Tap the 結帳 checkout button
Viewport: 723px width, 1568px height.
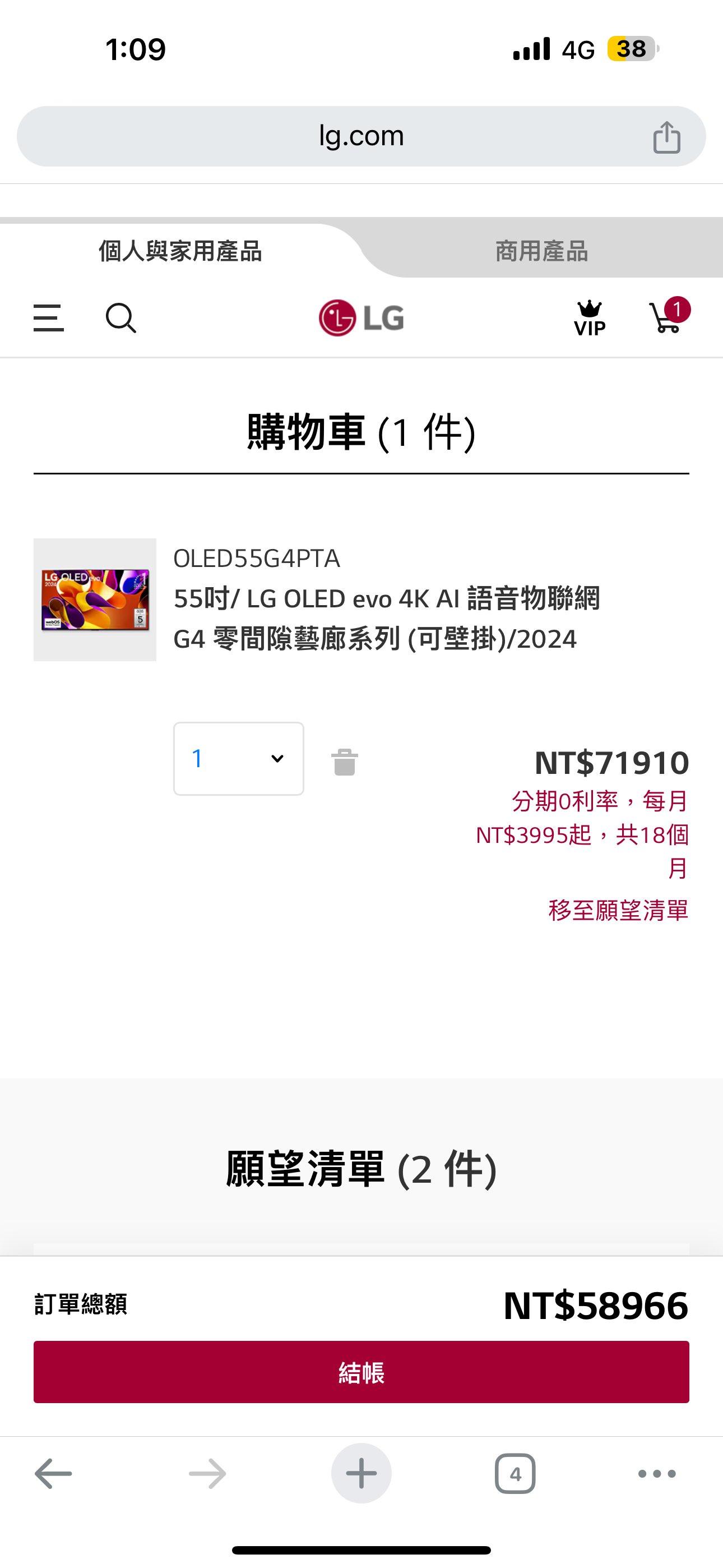coord(361,1372)
